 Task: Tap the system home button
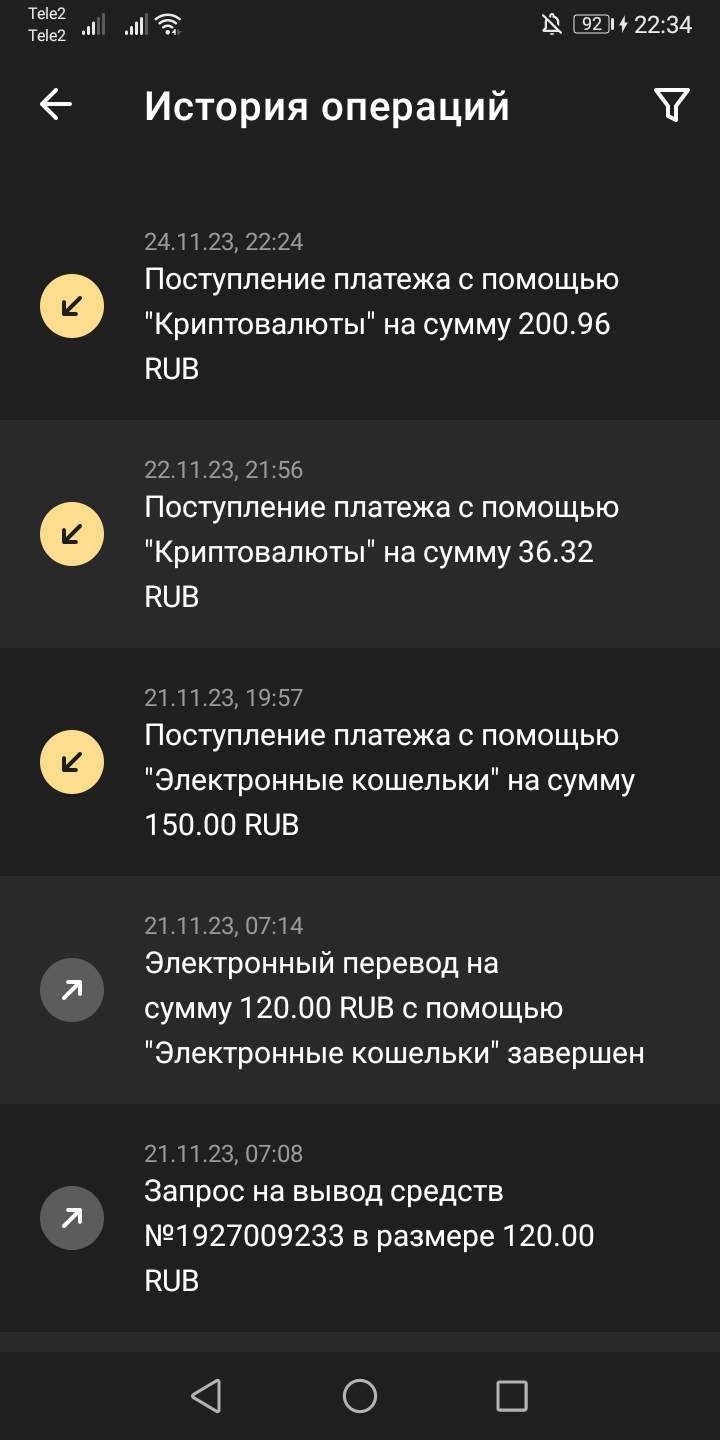(360, 1396)
